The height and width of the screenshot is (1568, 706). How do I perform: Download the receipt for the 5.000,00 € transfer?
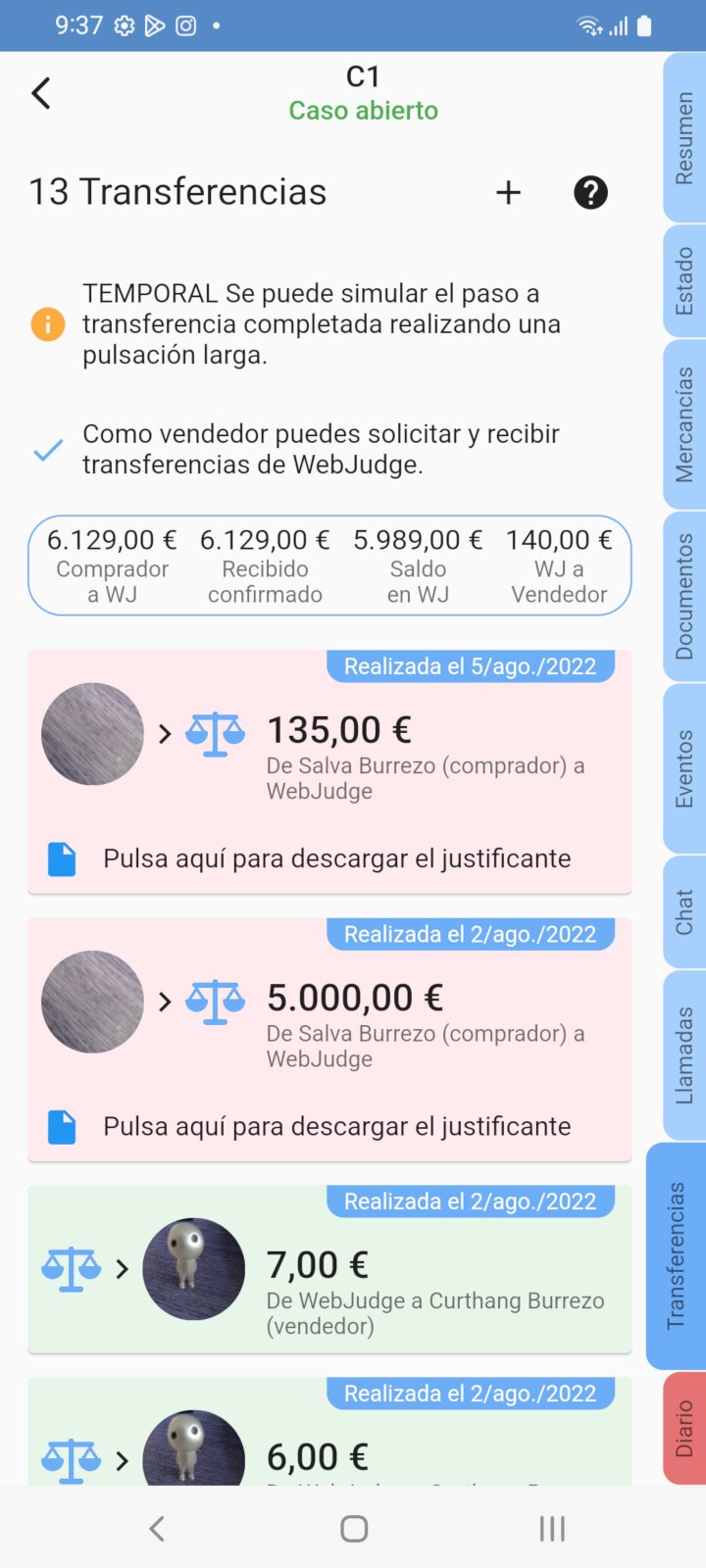[x=336, y=1127]
